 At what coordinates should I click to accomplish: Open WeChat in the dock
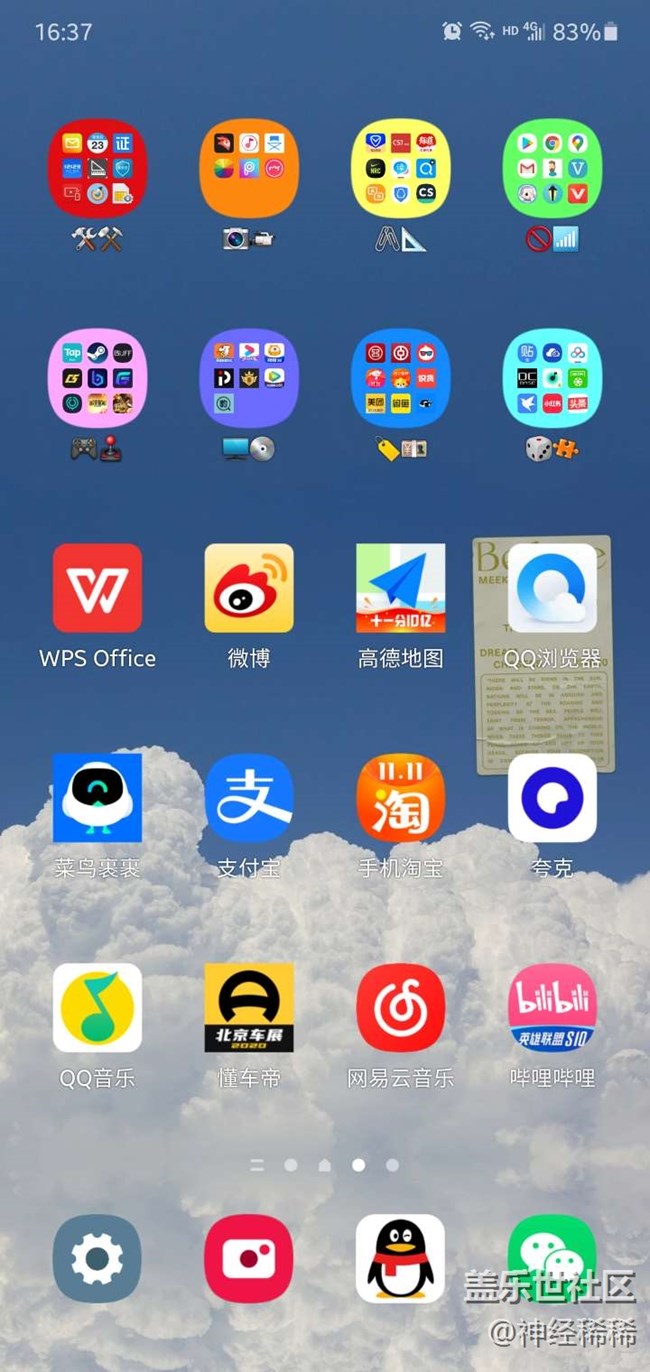tap(552, 1250)
